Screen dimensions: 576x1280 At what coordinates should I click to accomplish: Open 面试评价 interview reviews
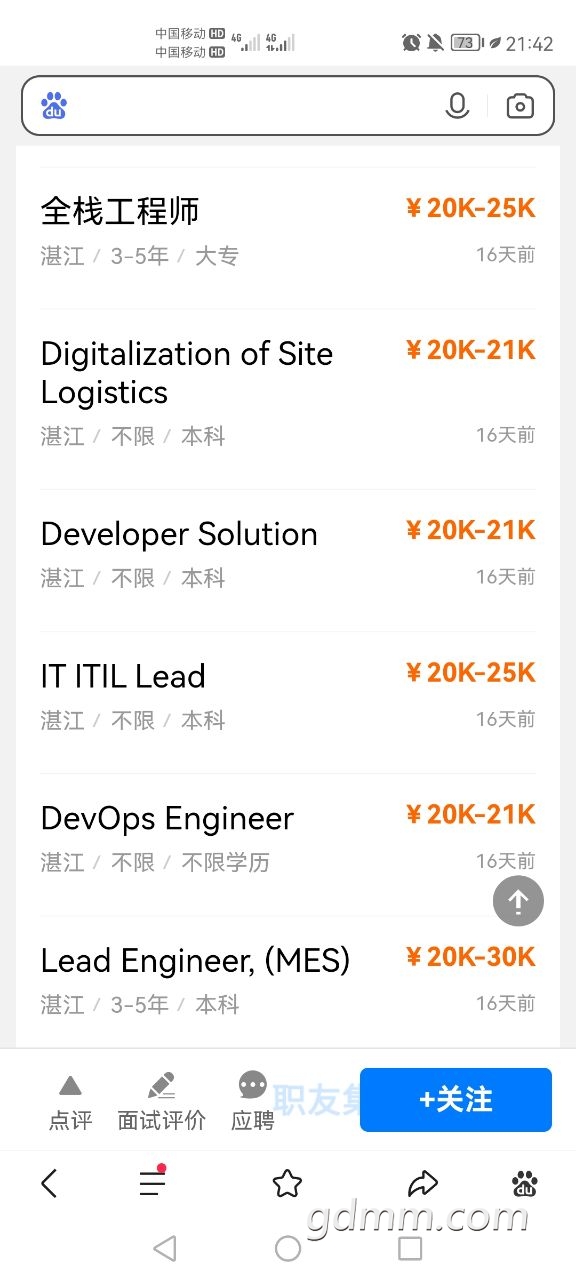pos(161,1102)
